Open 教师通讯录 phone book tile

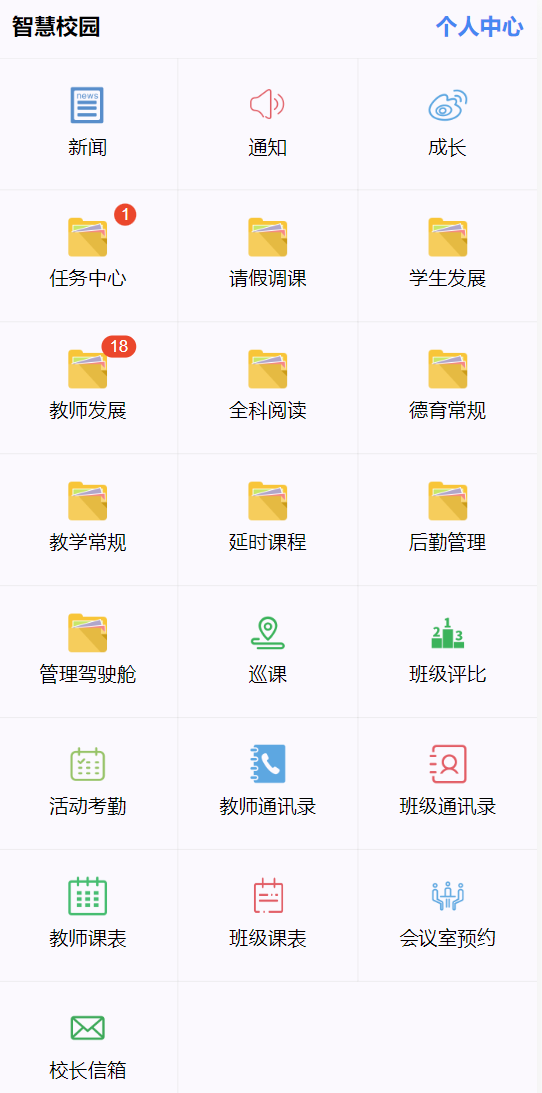[x=268, y=783]
